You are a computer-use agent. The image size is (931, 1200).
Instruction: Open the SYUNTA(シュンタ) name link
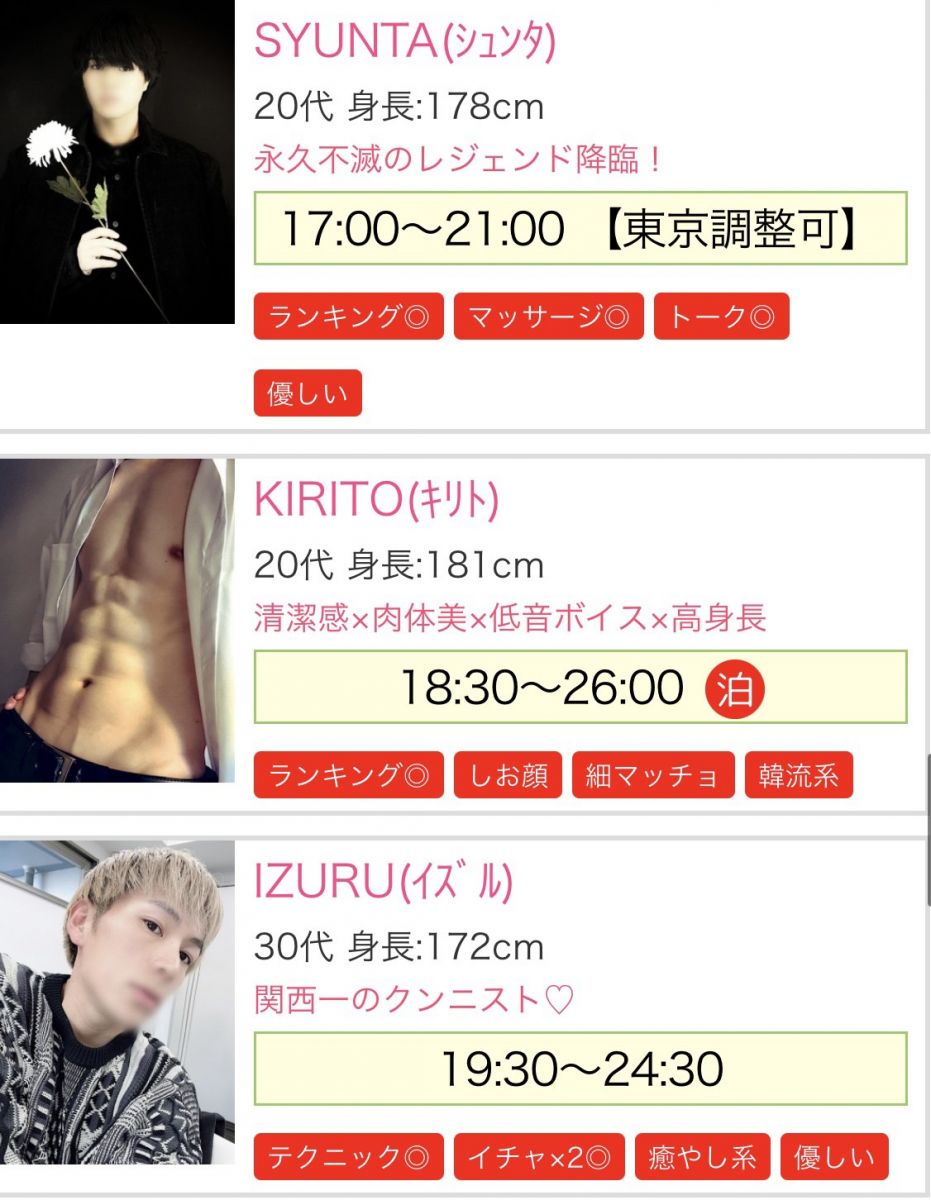tap(404, 41)
